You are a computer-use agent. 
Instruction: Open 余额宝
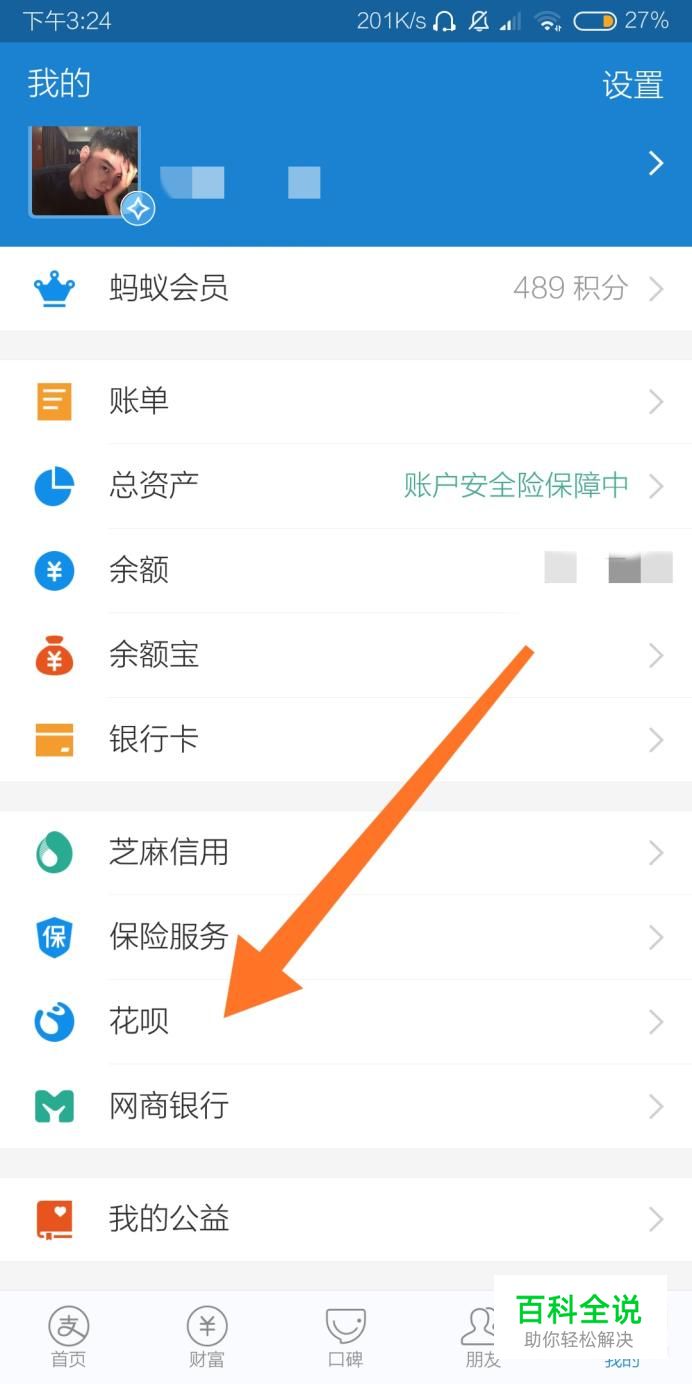pos(346,656)
